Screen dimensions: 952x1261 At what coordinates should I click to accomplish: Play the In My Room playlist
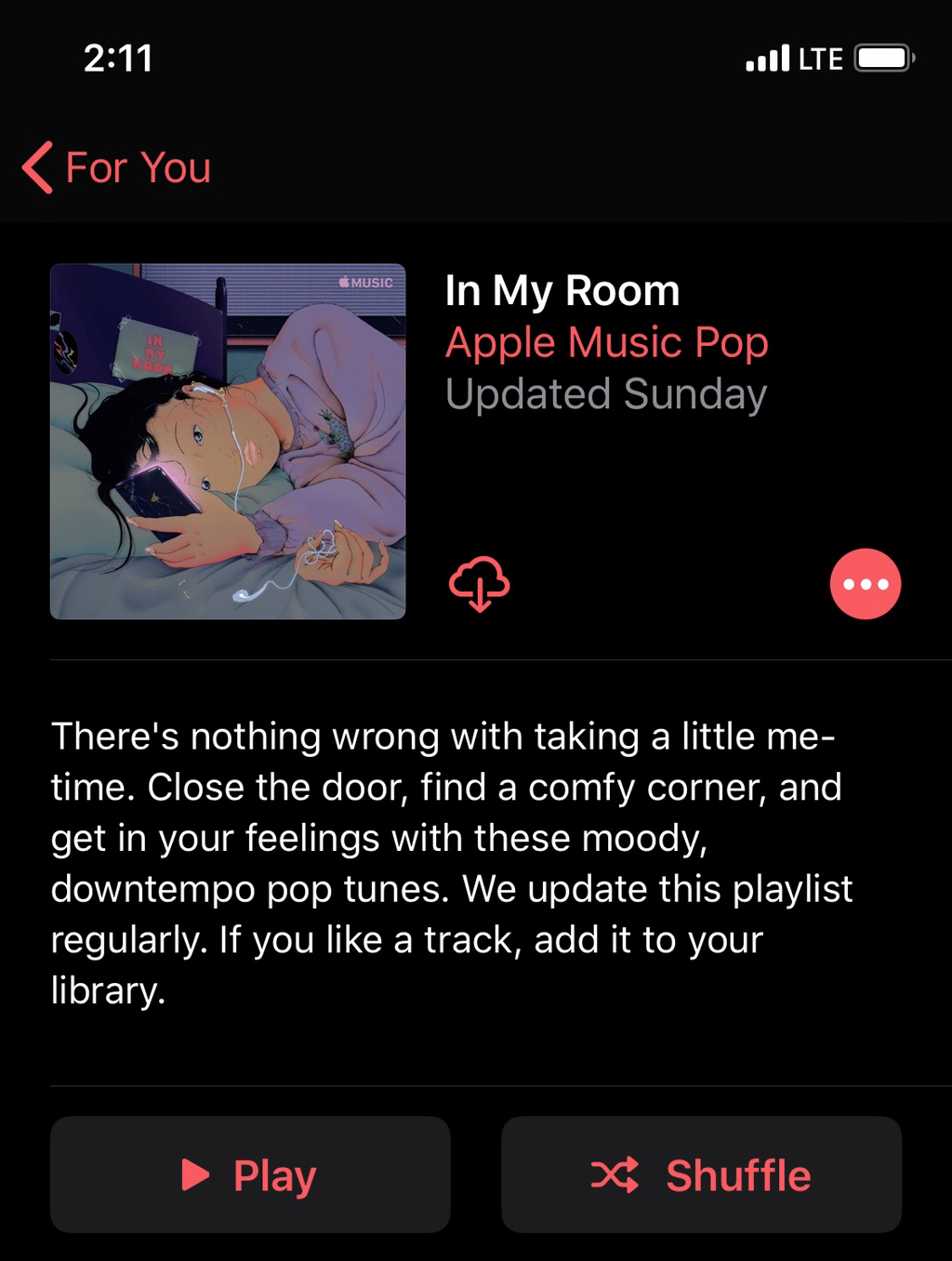(250, 1175)
